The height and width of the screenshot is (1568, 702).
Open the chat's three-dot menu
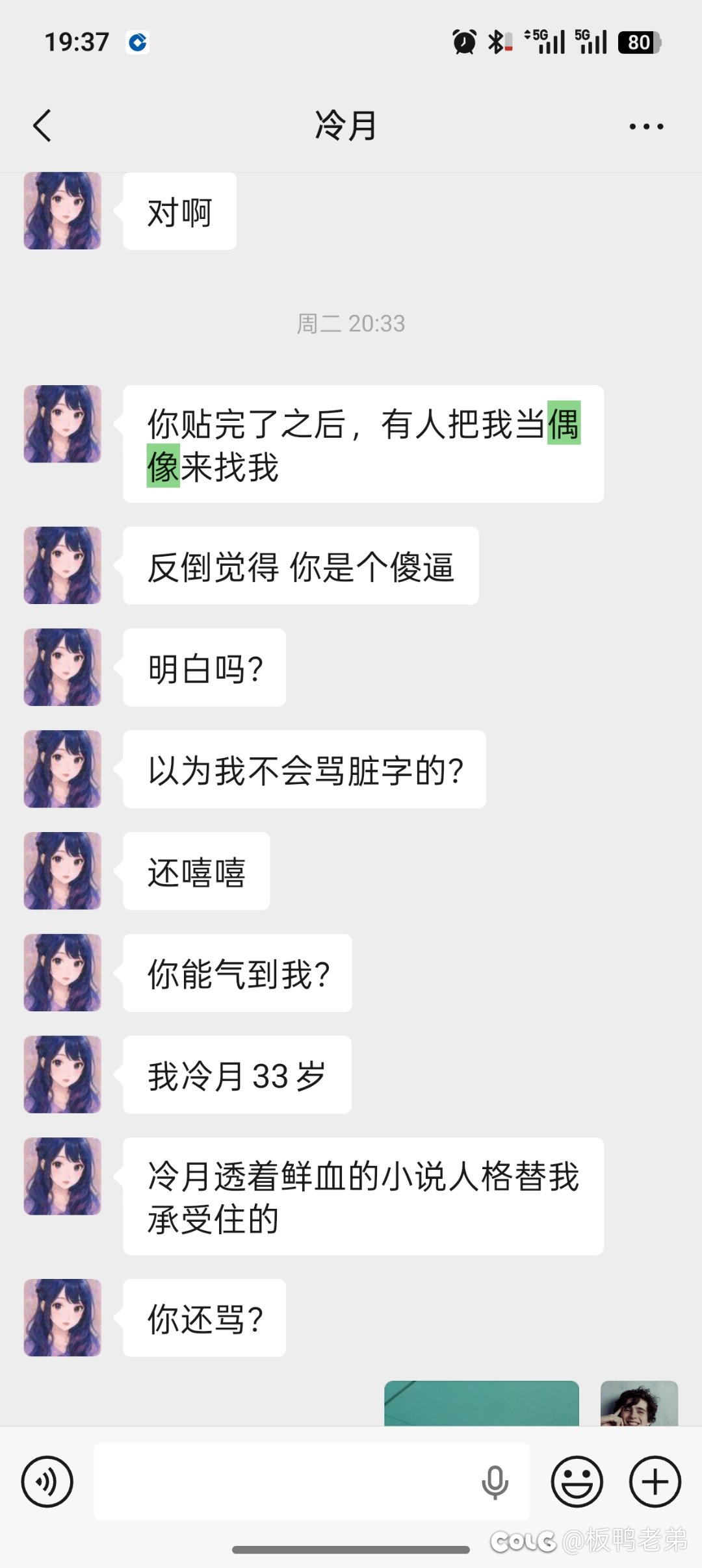tap(646, 127)
